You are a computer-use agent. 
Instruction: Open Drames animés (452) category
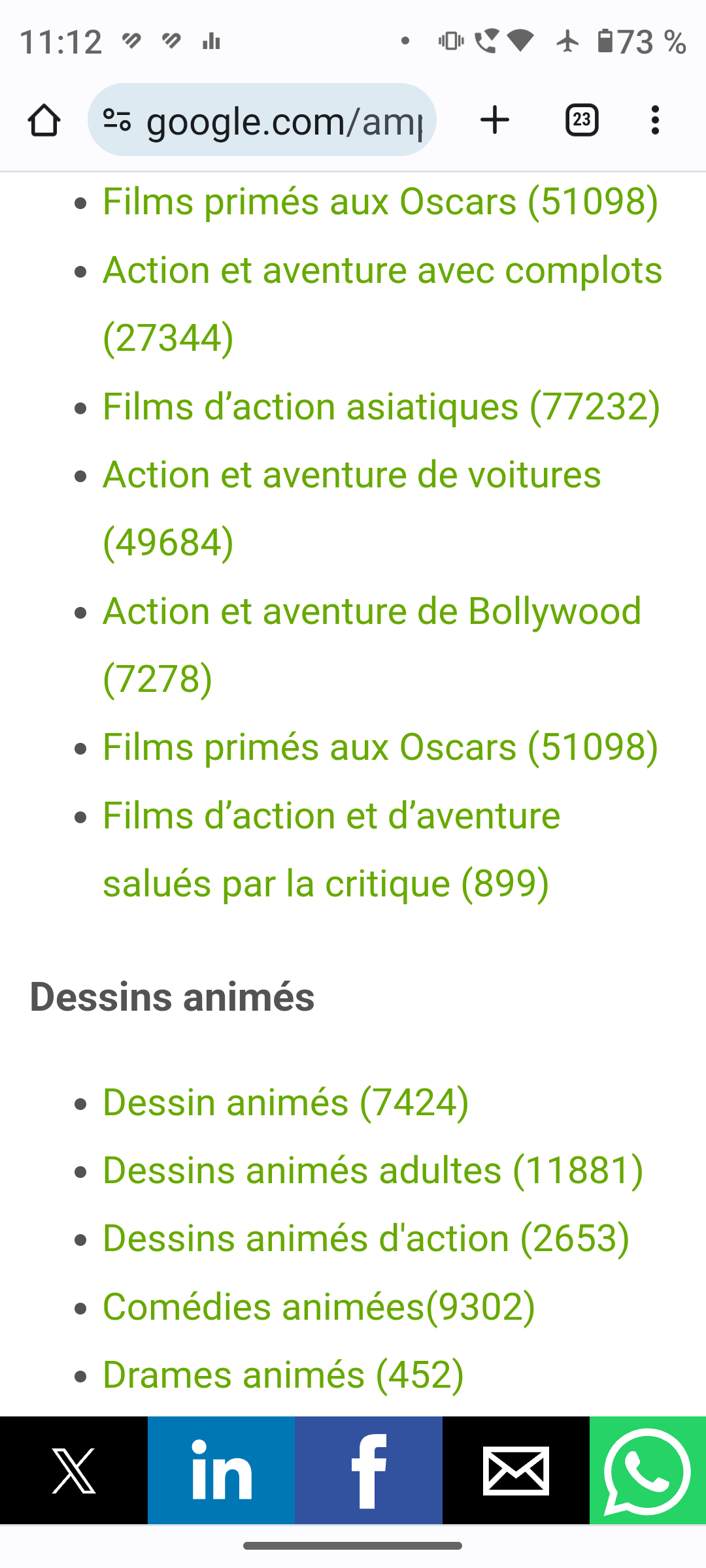pyautogui.click(x=283, y=1375)
